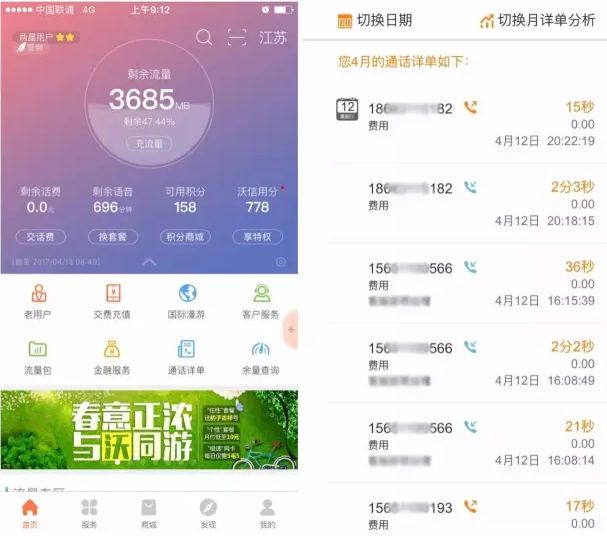Screen dimensions: 607x536
Task: Tap the 充流量 button
Action: pyautogui.click(x=148, y=144)
